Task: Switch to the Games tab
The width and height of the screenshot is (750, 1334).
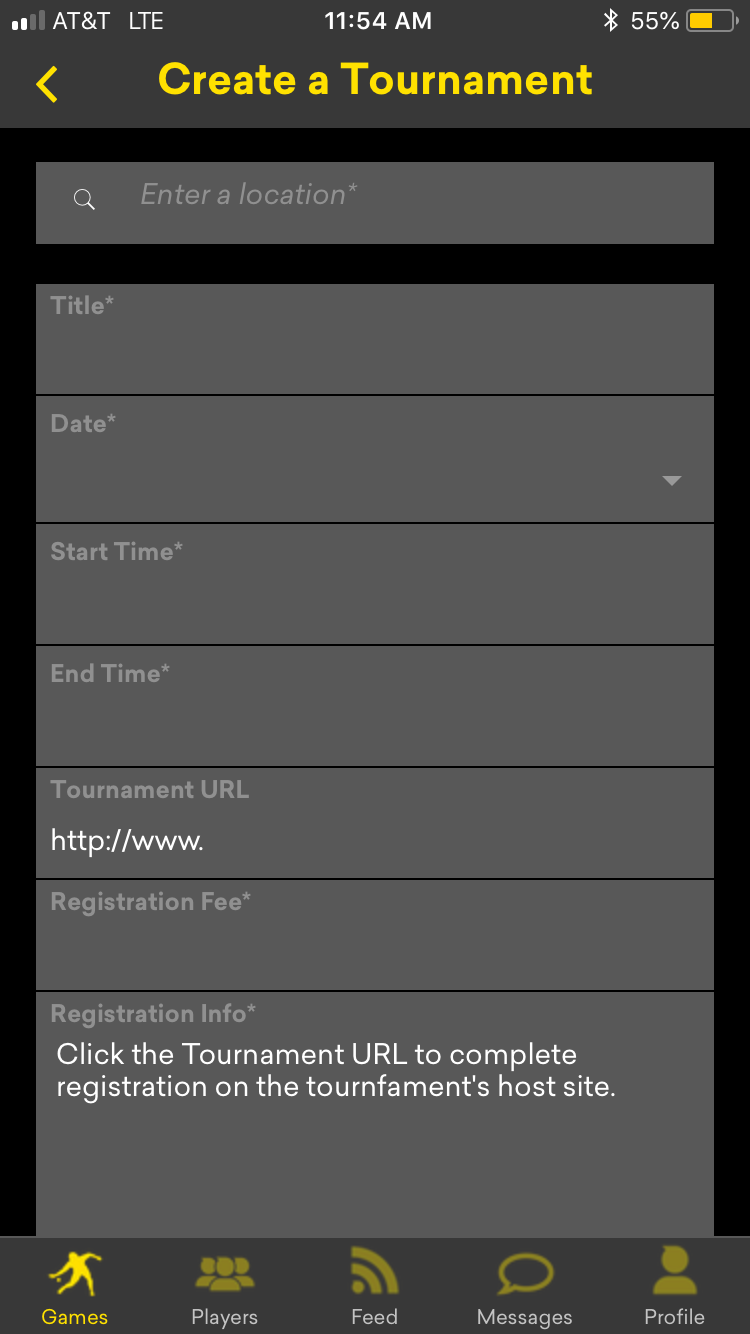Action: pyautogui.click(x=75, y=1286)
